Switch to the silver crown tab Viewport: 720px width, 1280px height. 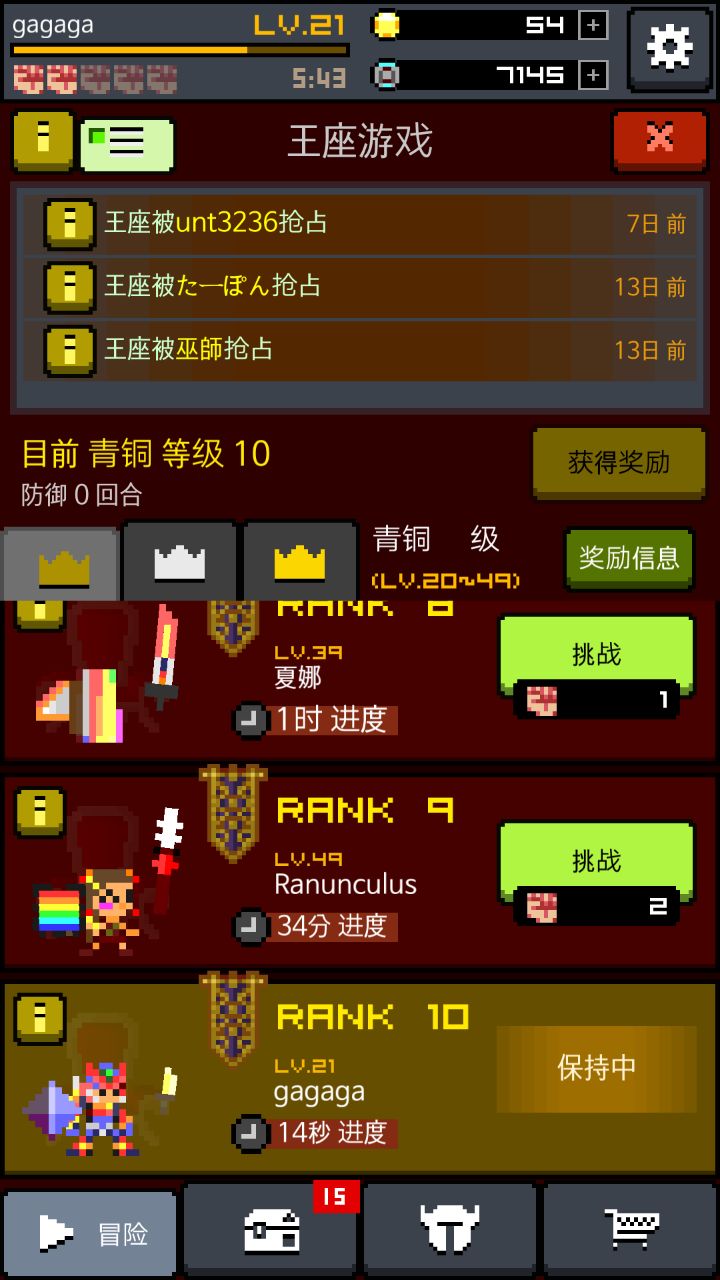(180, 565)
